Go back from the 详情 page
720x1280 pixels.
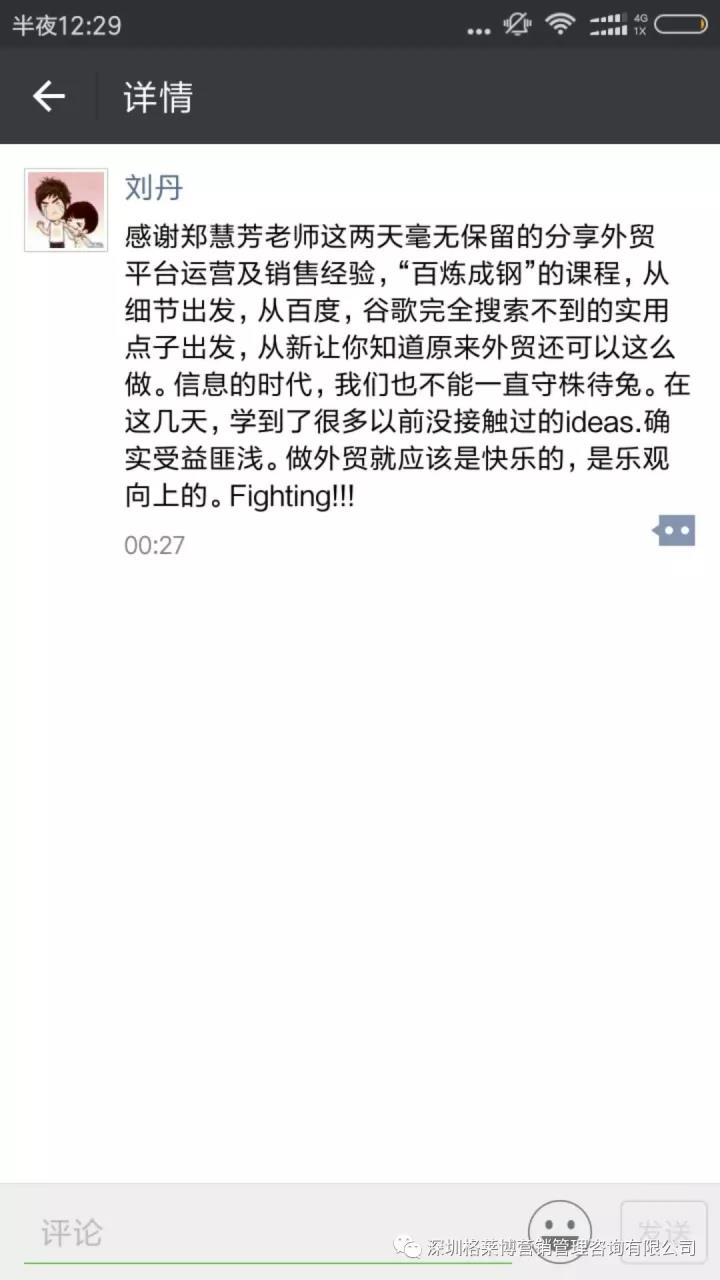pyautogui.click(x=48, y=96)
